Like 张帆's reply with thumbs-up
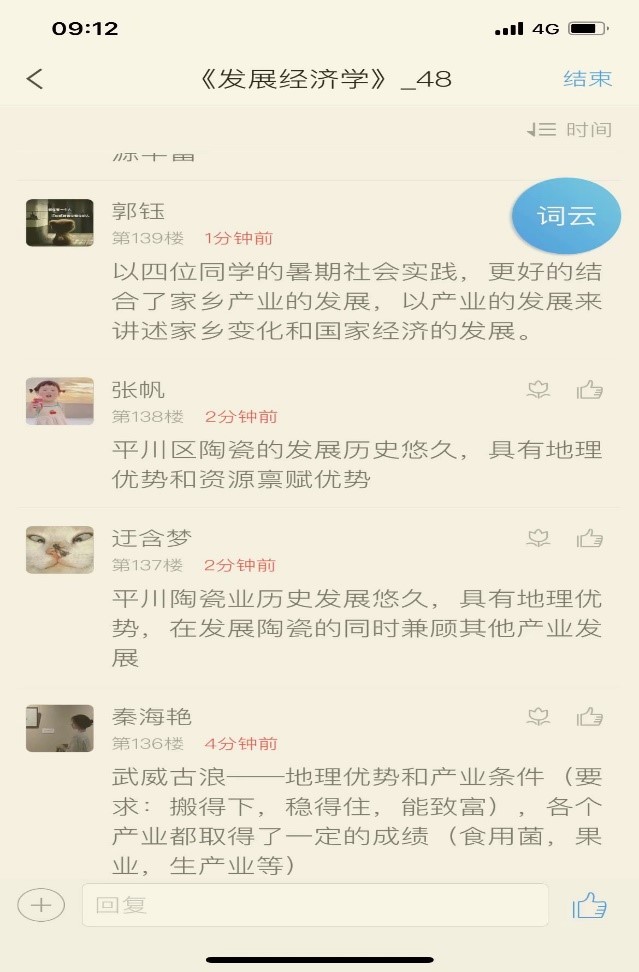This screenshot has height=972, width=639. [590, 390]
